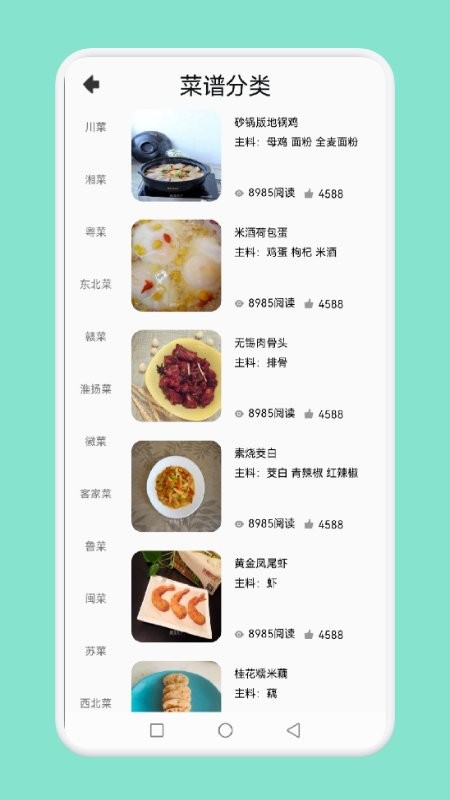Choose the 徽菜 category
The height and width of the screenshot is (800, 450).
95,441
